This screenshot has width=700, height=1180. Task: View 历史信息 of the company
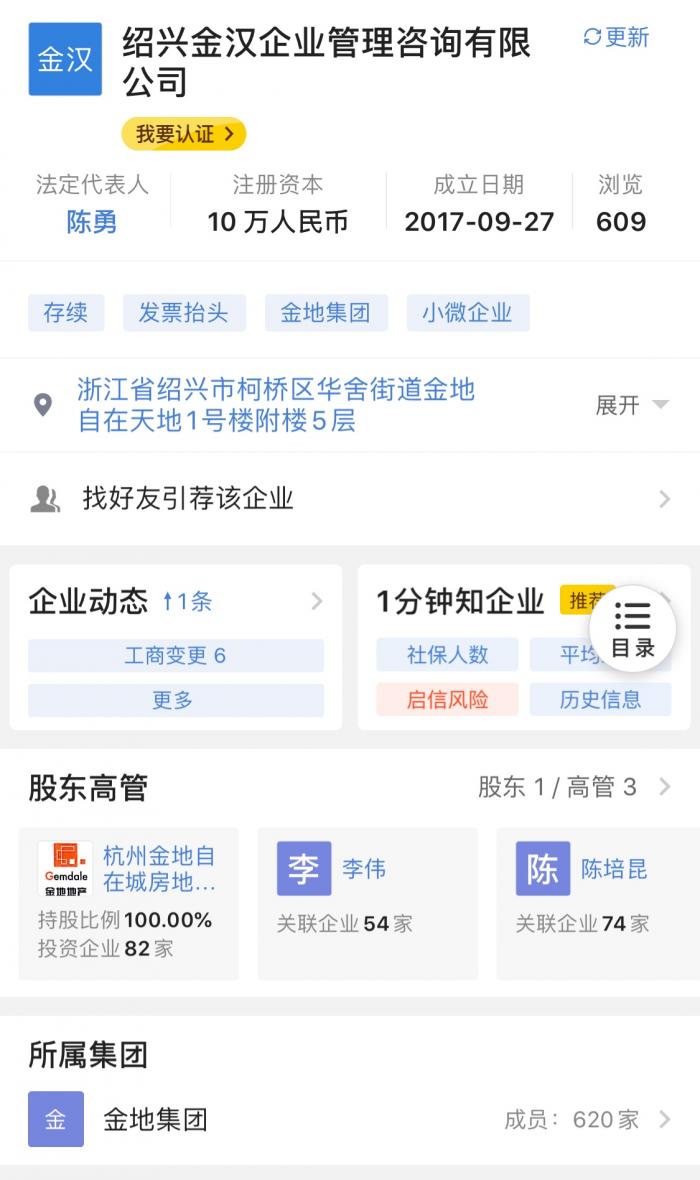point(600,700)
